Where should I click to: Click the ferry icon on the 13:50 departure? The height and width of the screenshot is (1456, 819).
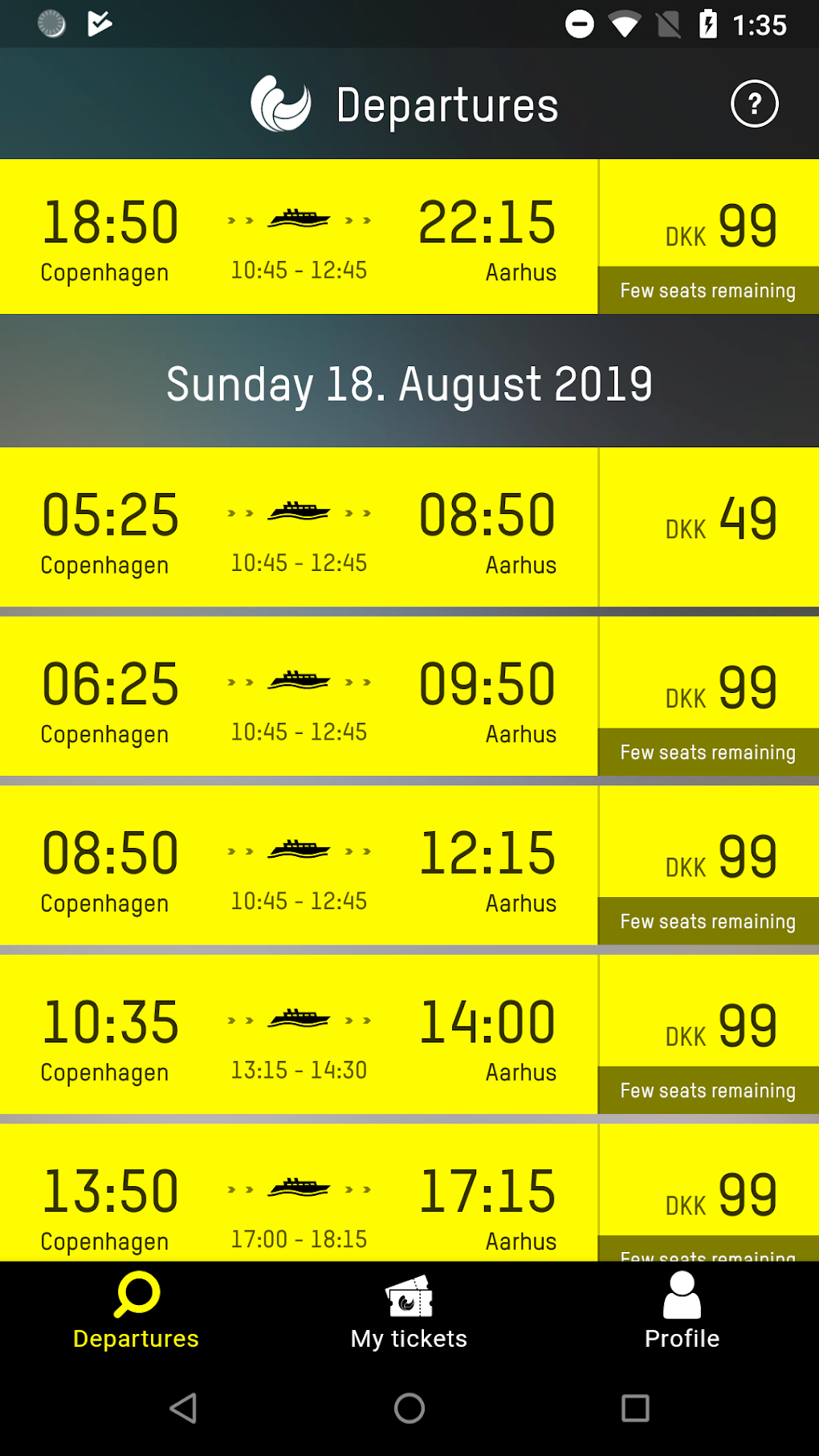301,1186
